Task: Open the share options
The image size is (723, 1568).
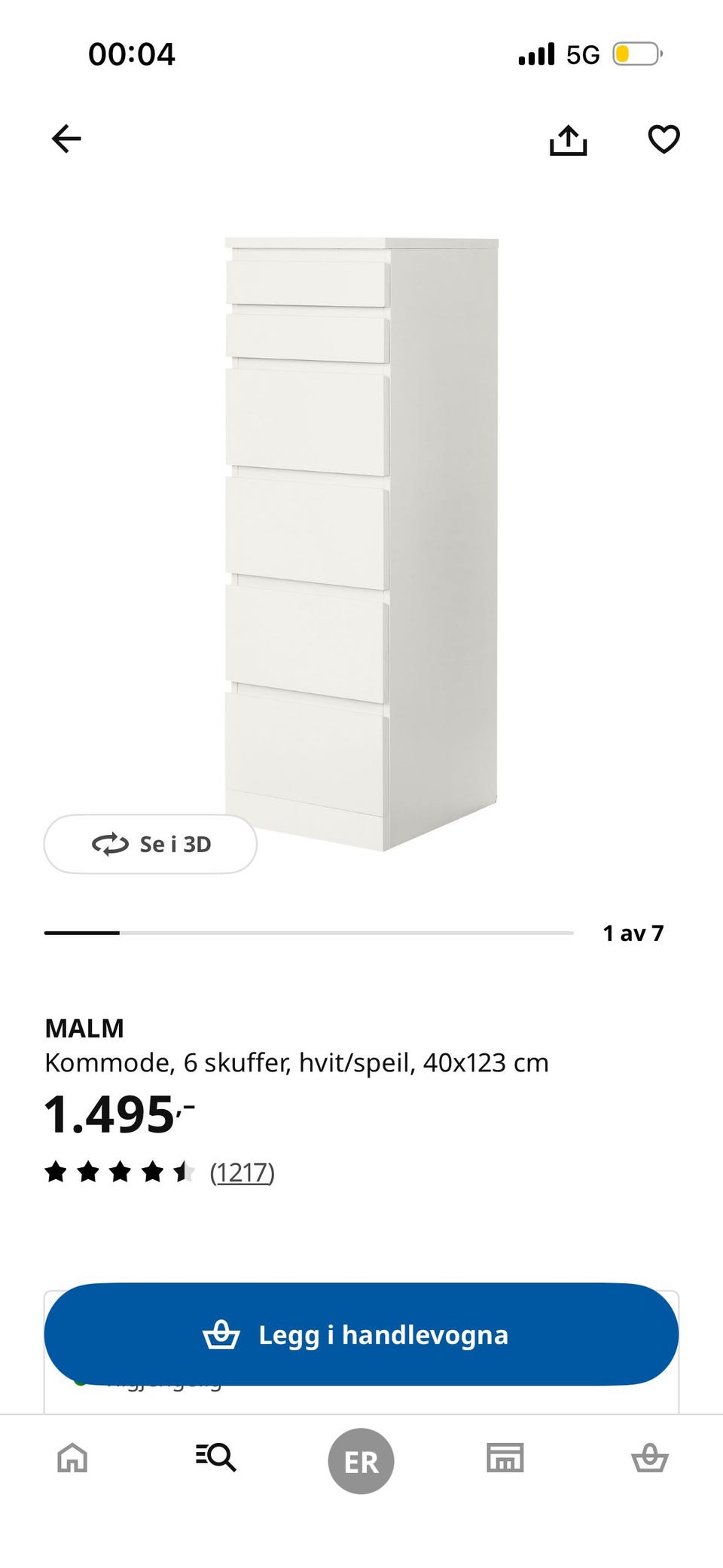Action: pyautogui.click(x=569, y=139)
